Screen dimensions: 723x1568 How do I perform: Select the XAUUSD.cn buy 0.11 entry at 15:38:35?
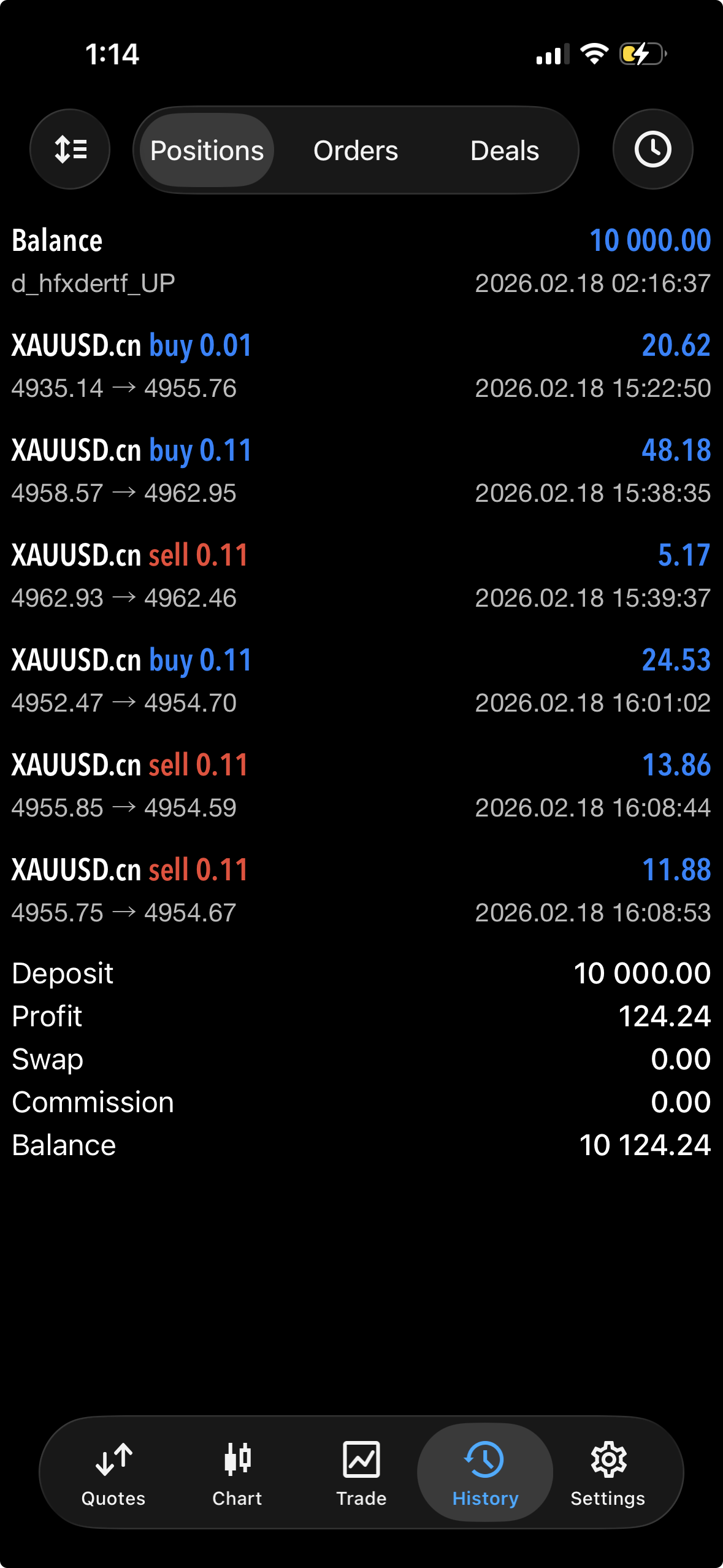click(x=361, y=471)
